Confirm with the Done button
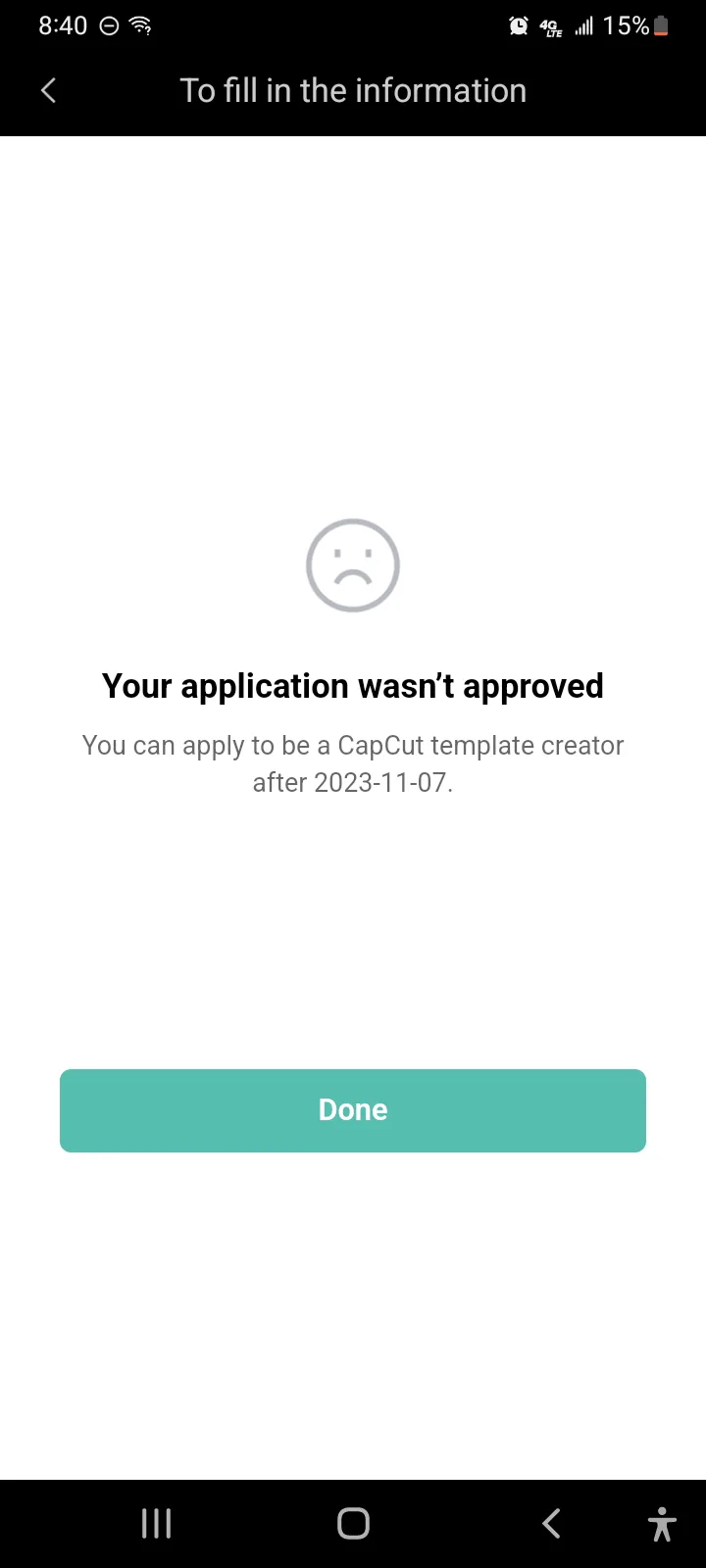This screenshot has width=706, height=1568. pos(353,1110)
